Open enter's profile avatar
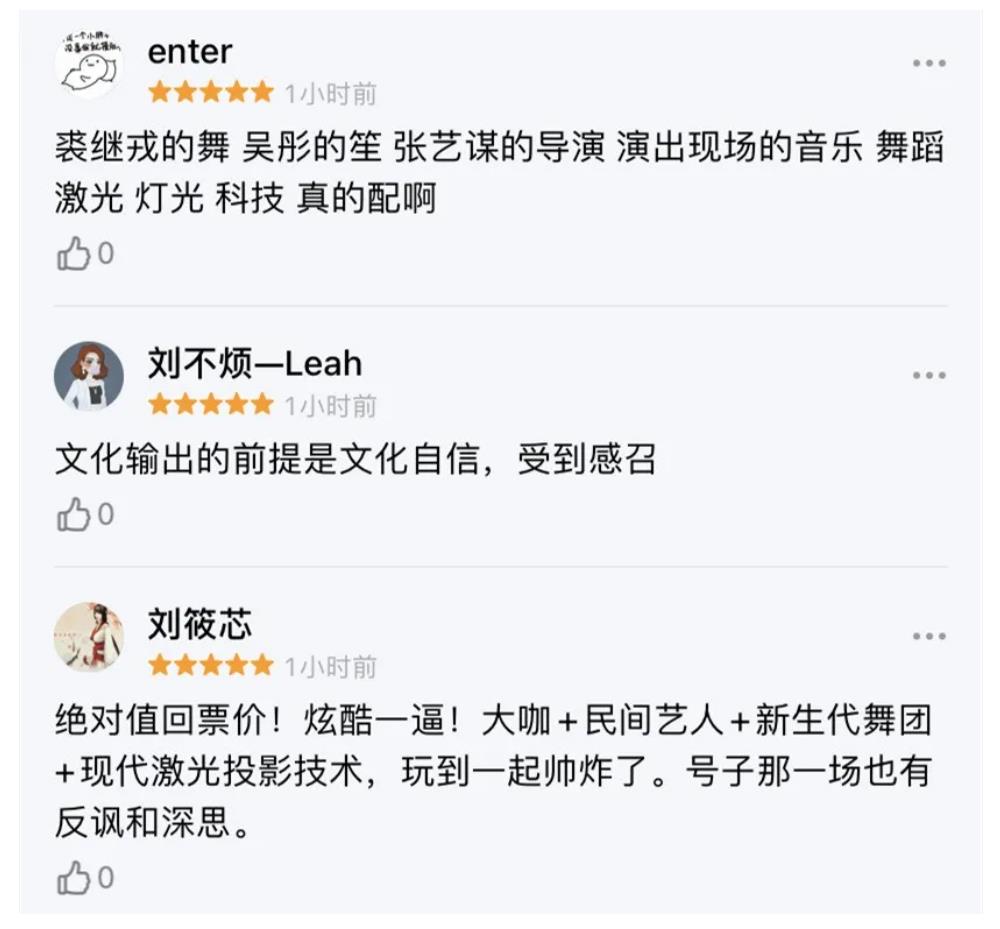This screenshot has height=929, width=1000. [88, 65]
